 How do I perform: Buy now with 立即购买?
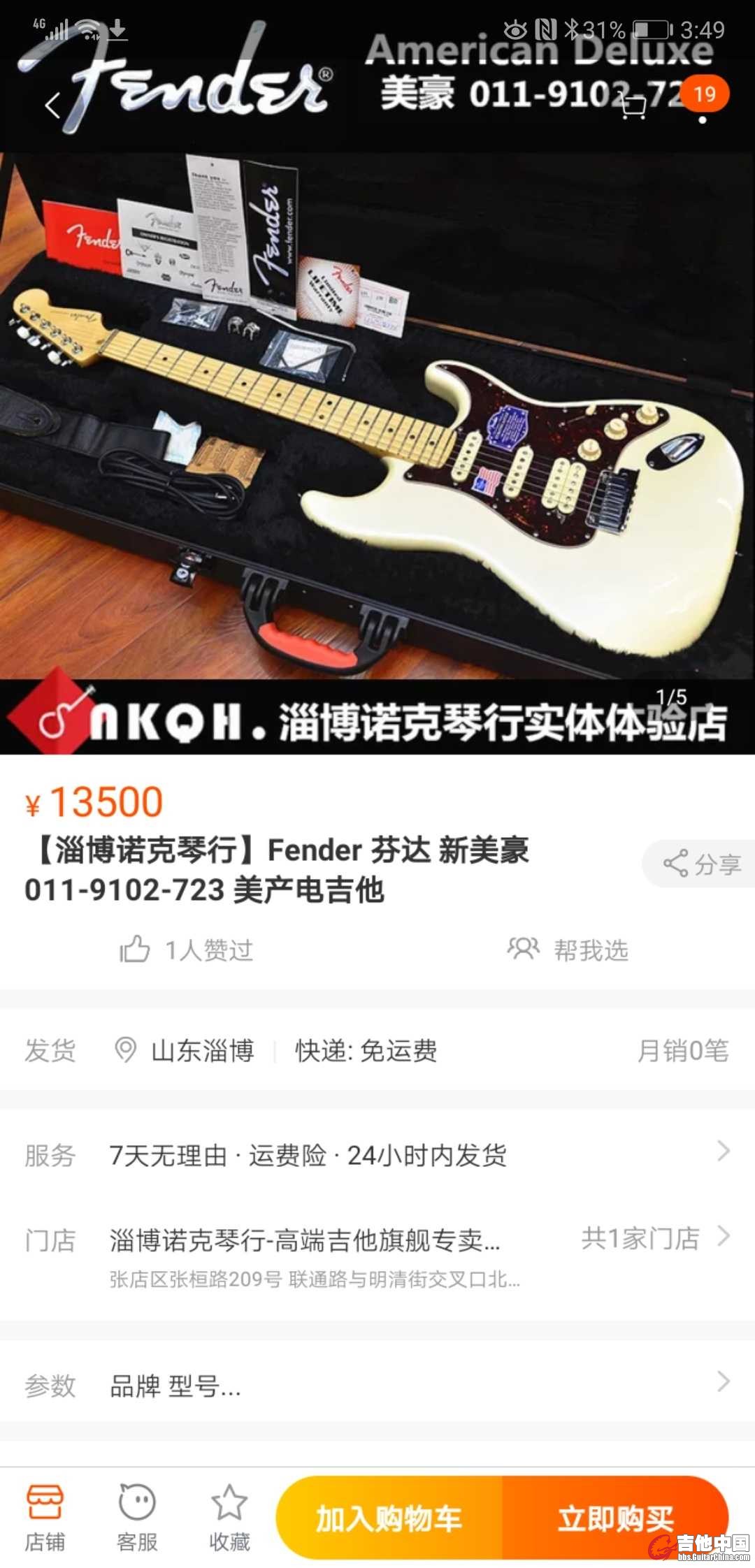(x=615, y=1518)
